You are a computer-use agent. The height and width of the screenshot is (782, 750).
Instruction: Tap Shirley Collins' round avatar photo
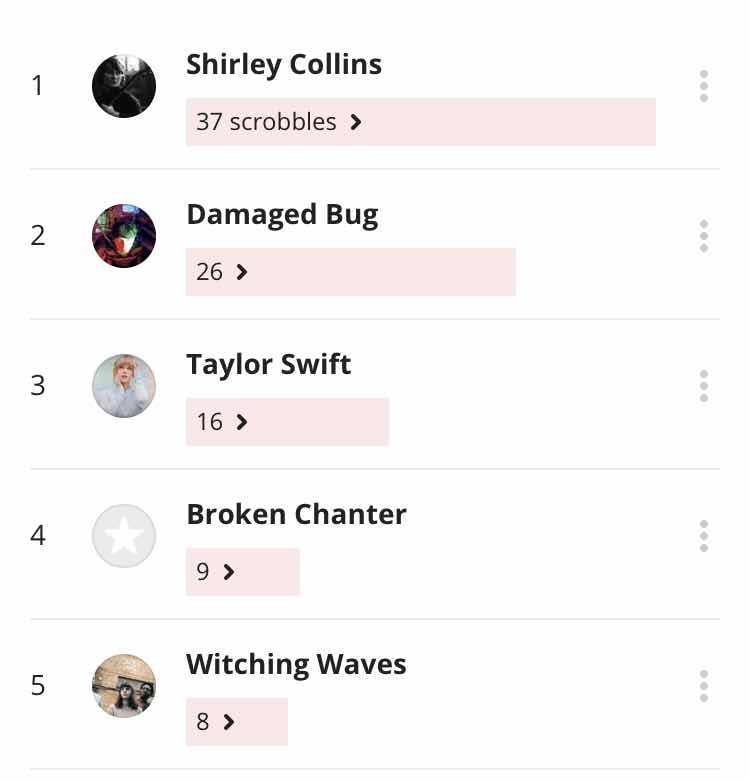point(124,86)
